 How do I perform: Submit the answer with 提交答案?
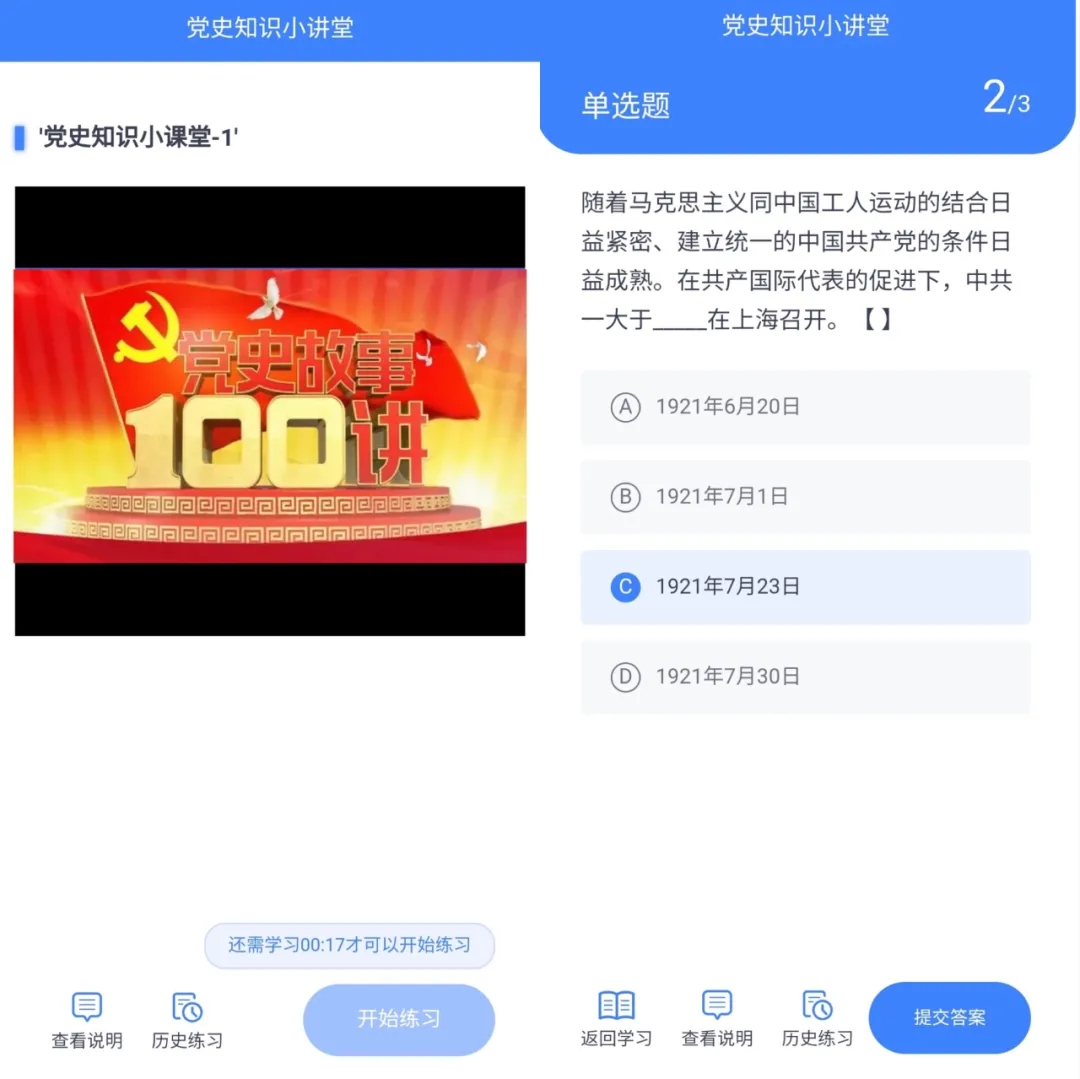pos(949,1018)
